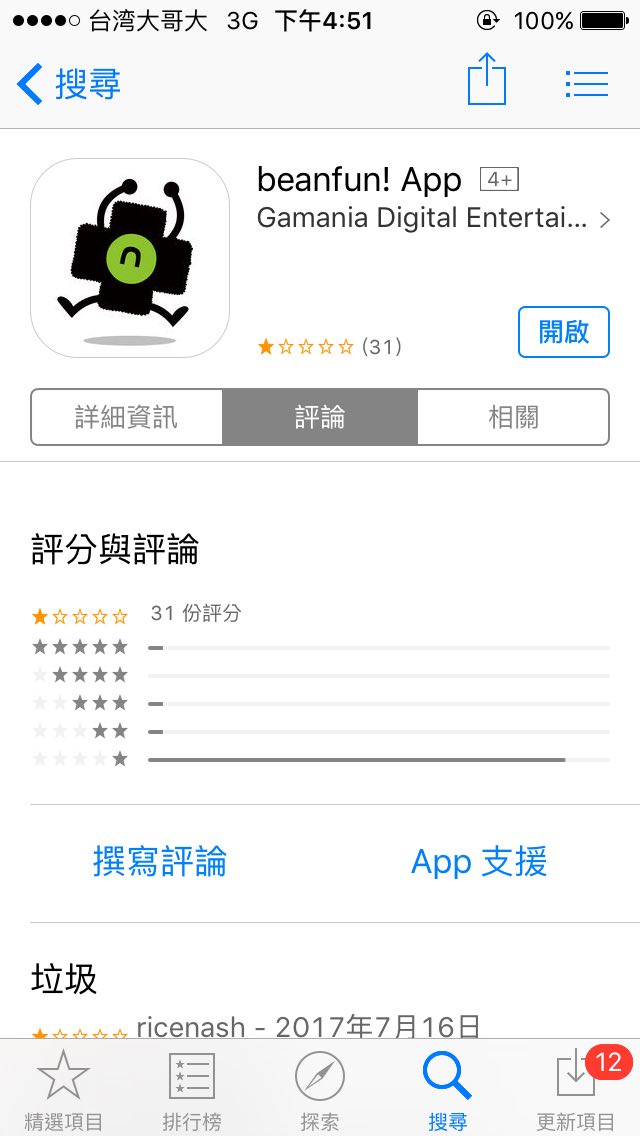Select the 搜尋 tab in bottom bar
This screenshot has height=1136, width=640.
point(447,1088)
